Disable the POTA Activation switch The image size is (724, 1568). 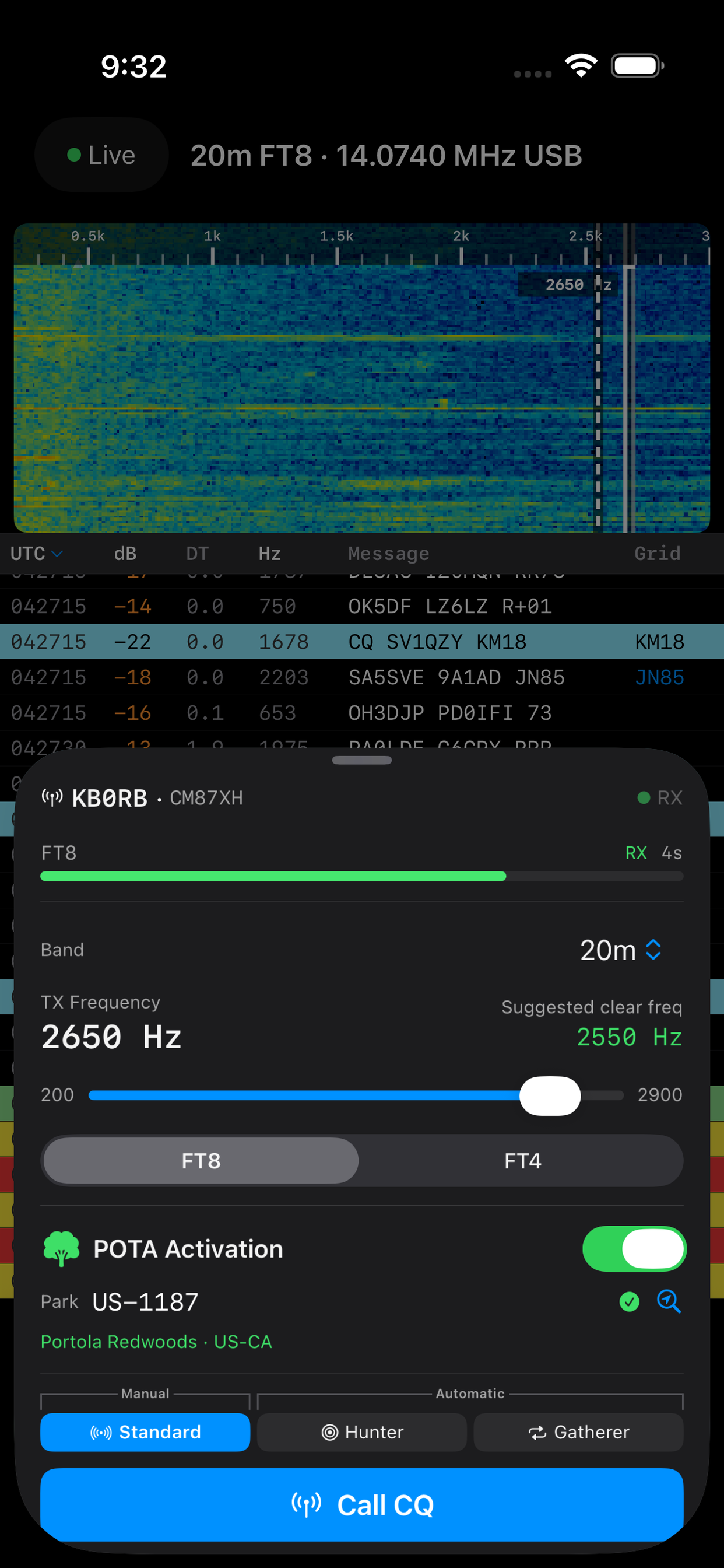click(634, 1248)
